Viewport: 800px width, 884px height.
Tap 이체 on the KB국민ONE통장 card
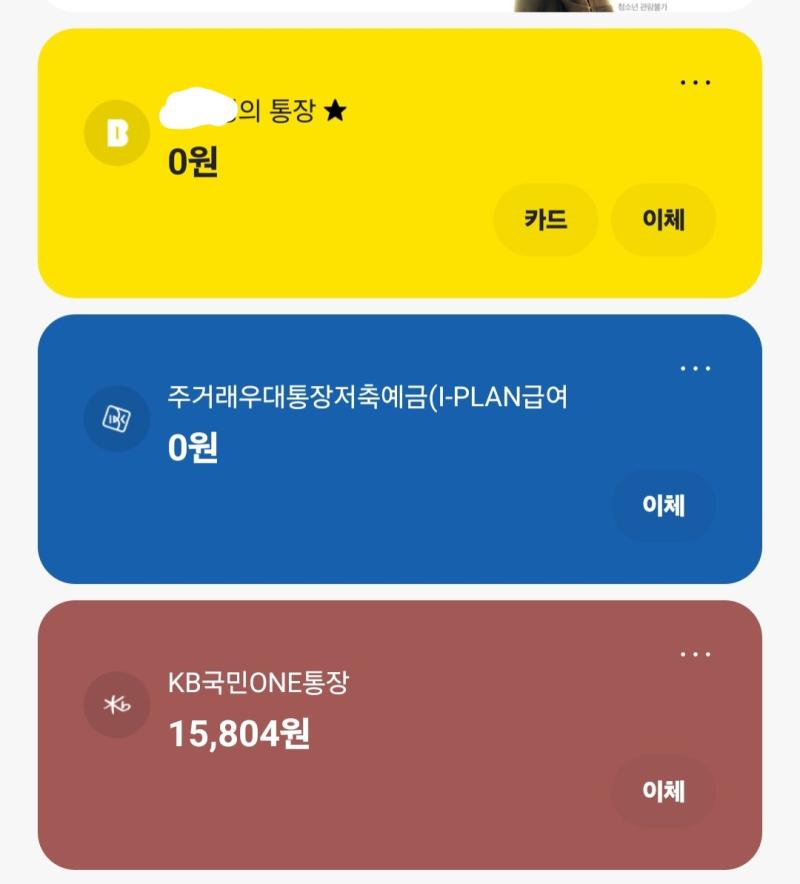pyautogui.click(x=664, y=792)
